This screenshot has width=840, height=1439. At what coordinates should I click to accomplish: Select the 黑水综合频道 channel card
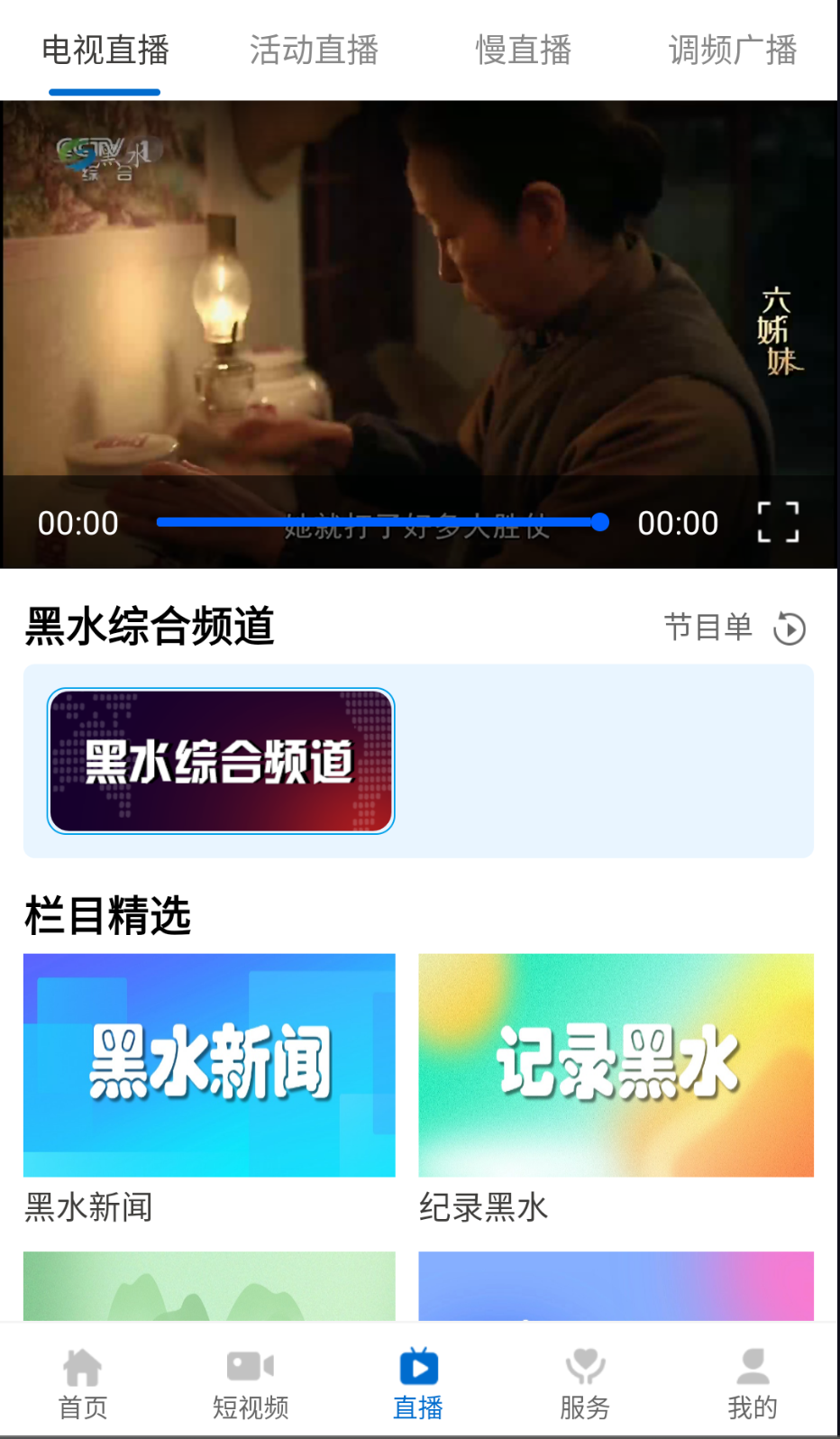coord(220,761)
